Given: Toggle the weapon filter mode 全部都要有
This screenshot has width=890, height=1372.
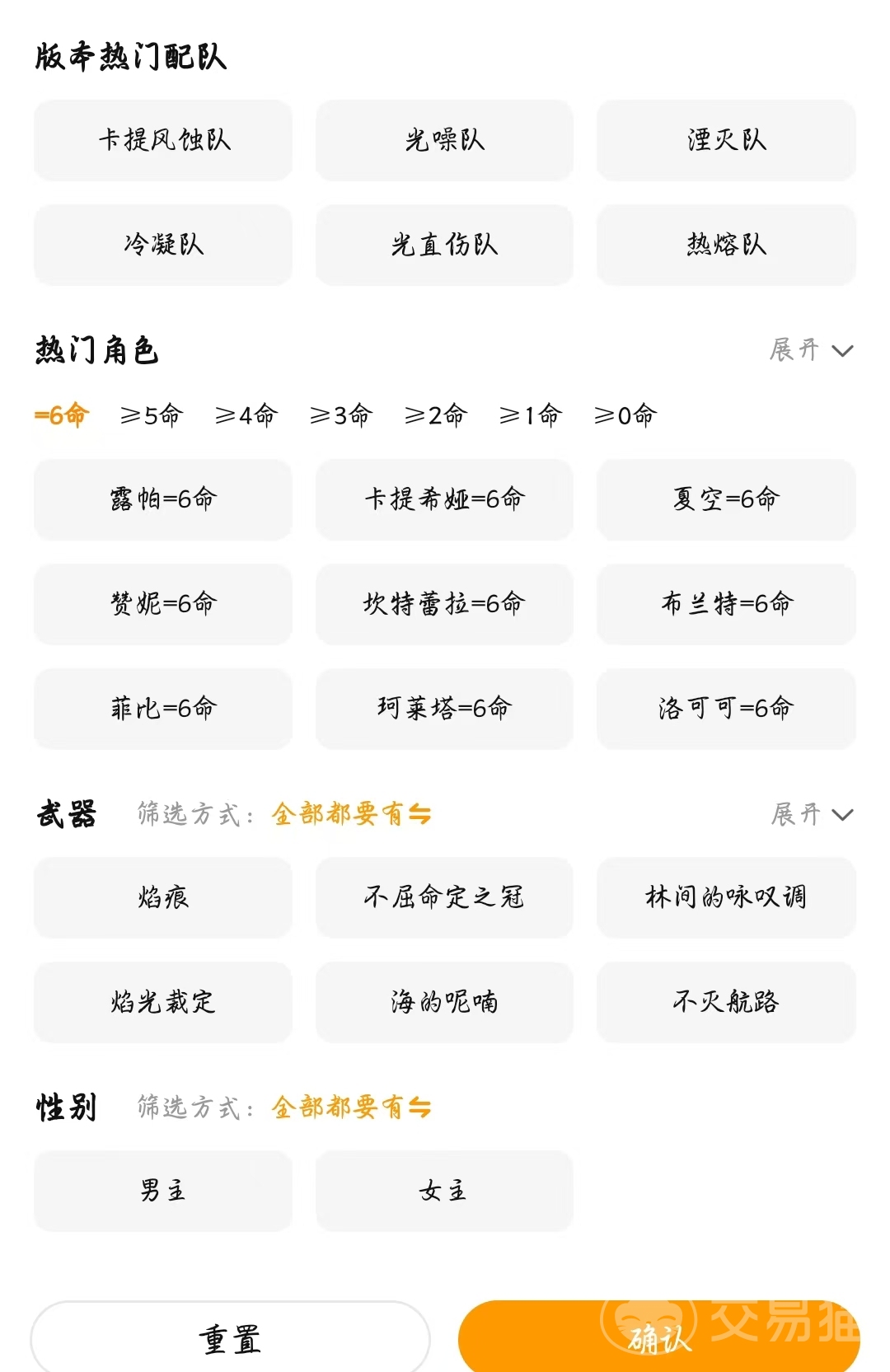Looking at the screenshot, I should [x=351, y=815].
